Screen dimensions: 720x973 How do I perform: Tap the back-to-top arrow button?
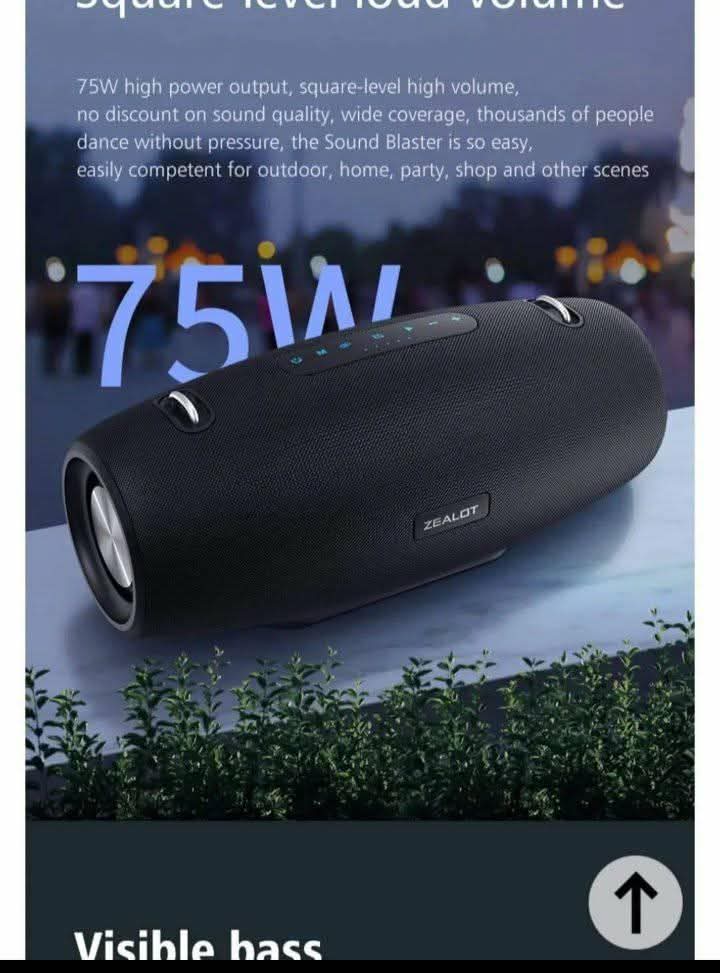click(x=635, y=904)
